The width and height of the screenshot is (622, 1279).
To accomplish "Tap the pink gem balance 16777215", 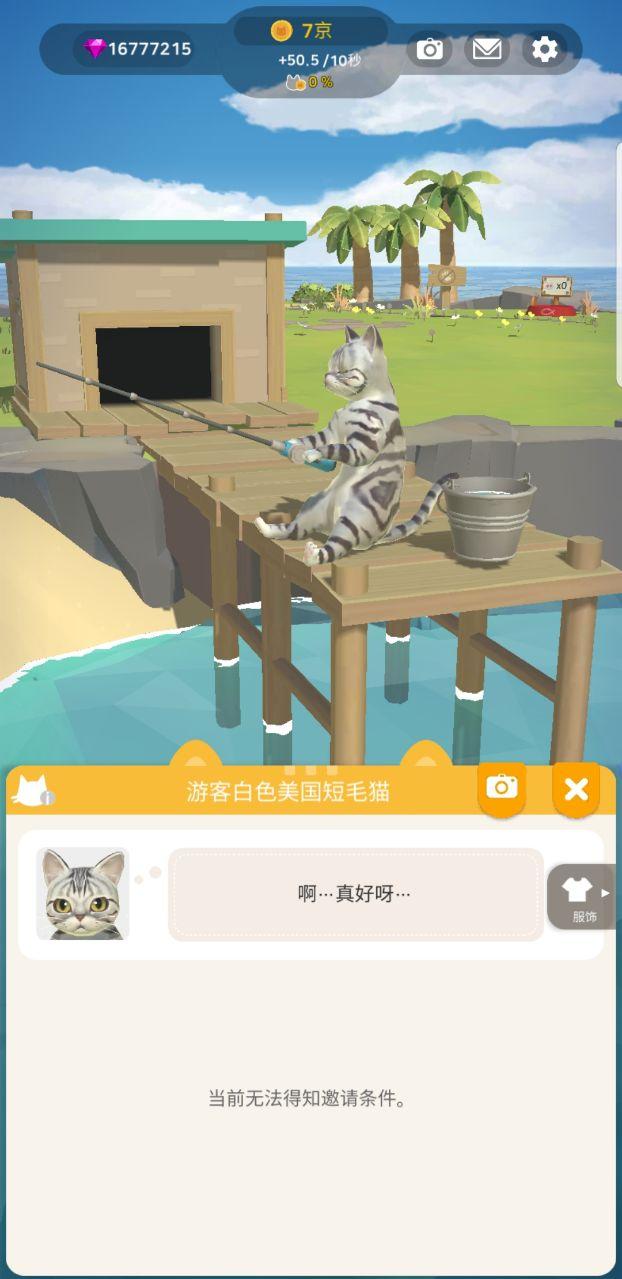I will pyautogui.click(x=136, y=48).
